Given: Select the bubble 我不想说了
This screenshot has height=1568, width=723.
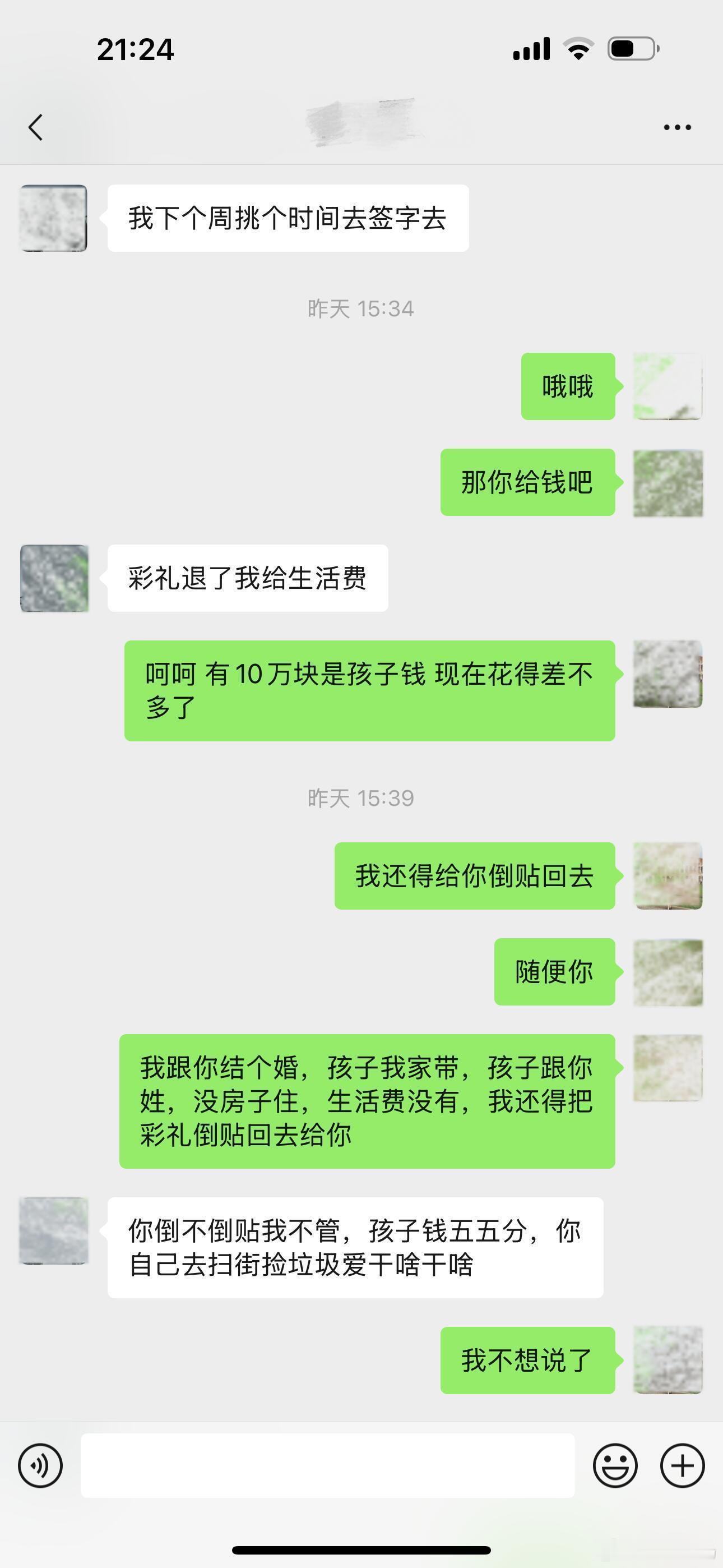Looking at the screenshot, I should pos(527,1357).
